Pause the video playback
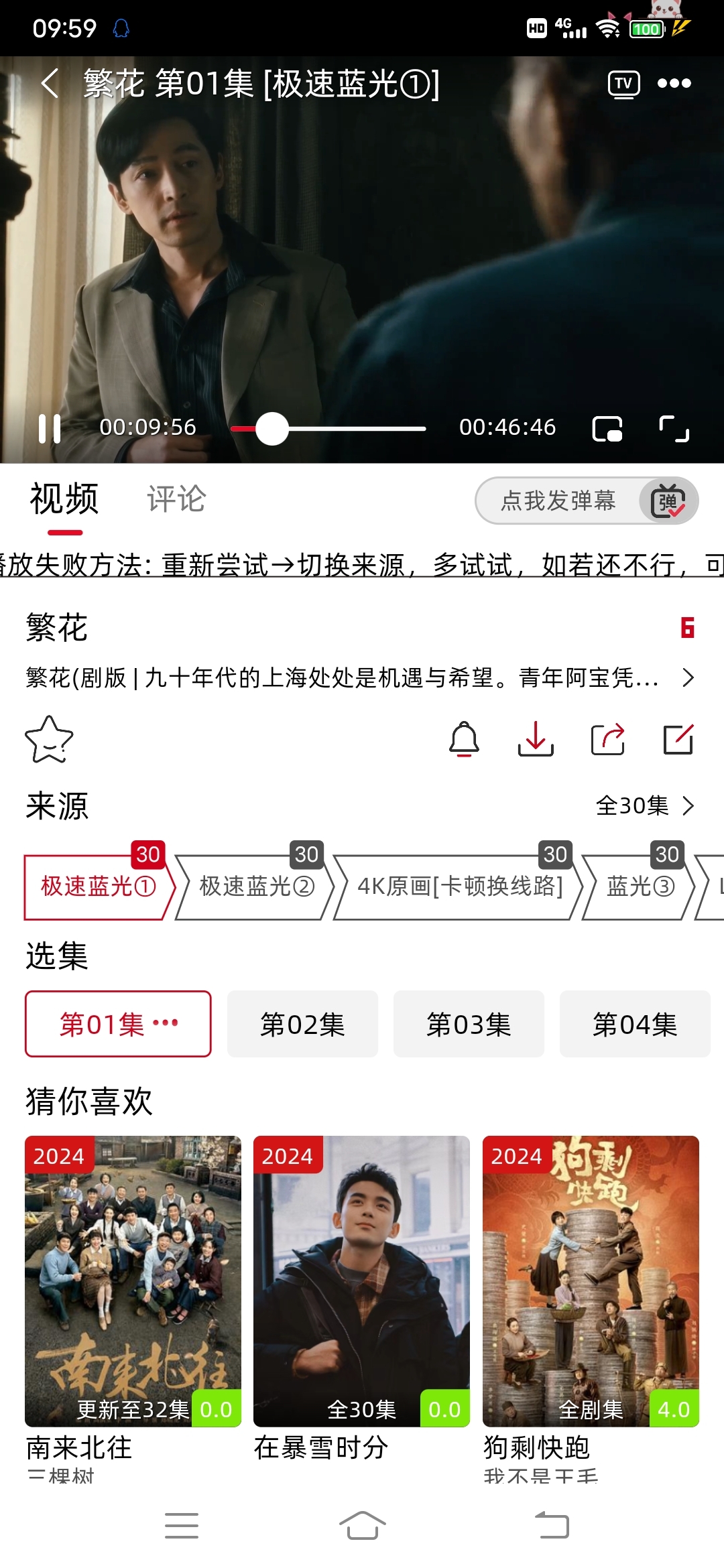Image resolution: width=724 pixels, height=1568 pixels. (50, 428)
